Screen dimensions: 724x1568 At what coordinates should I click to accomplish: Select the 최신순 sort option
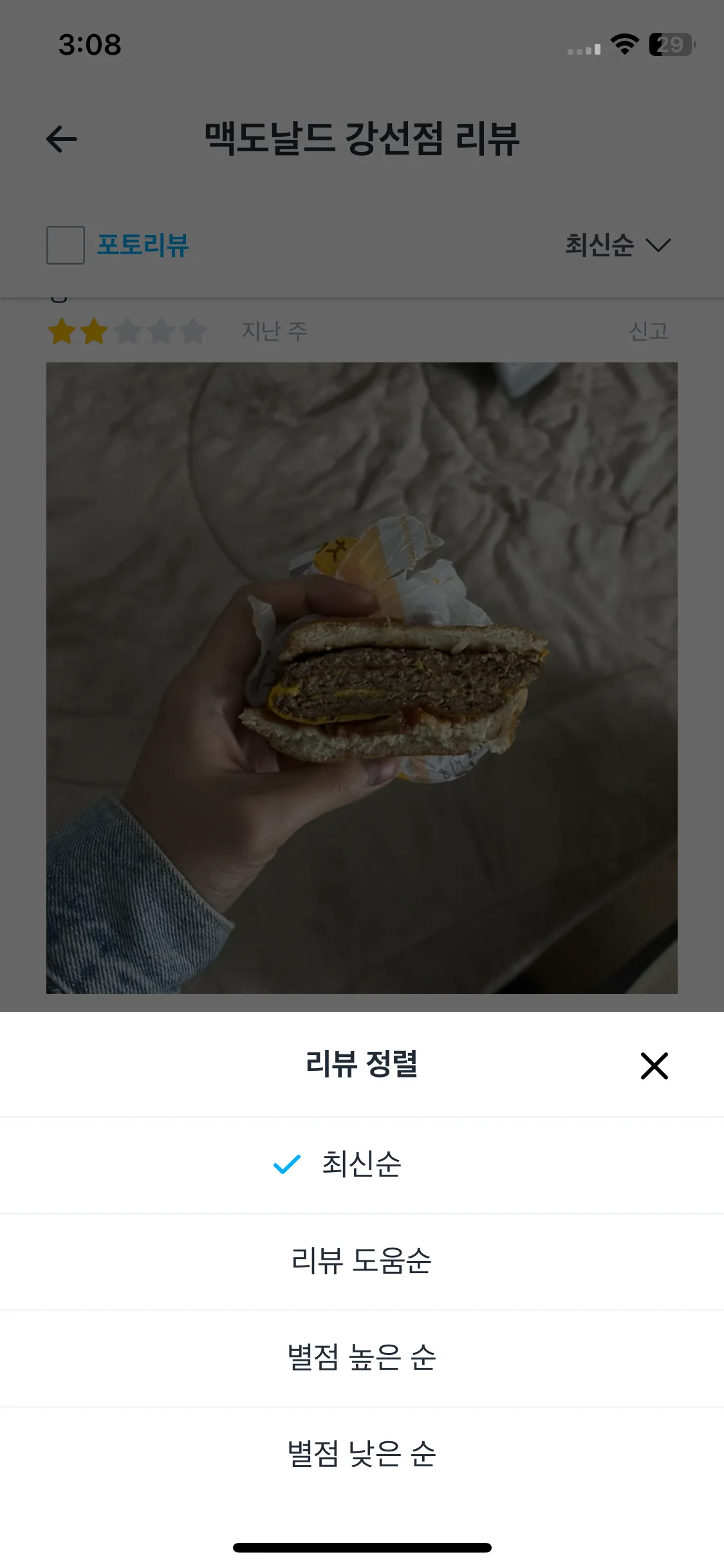tap(361, 1164)
